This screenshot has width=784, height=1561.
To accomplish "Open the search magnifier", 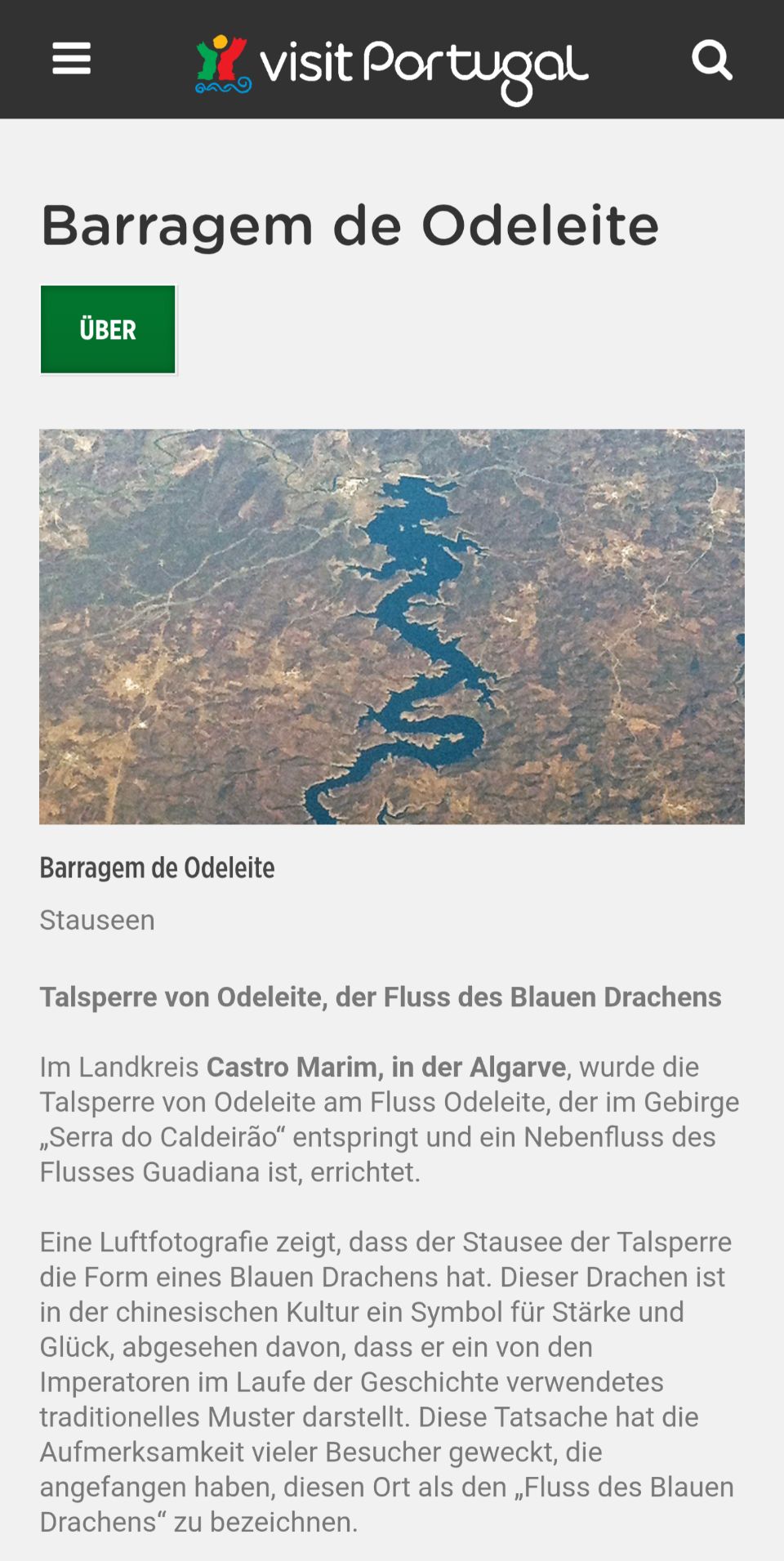I will tap(711, 60).
